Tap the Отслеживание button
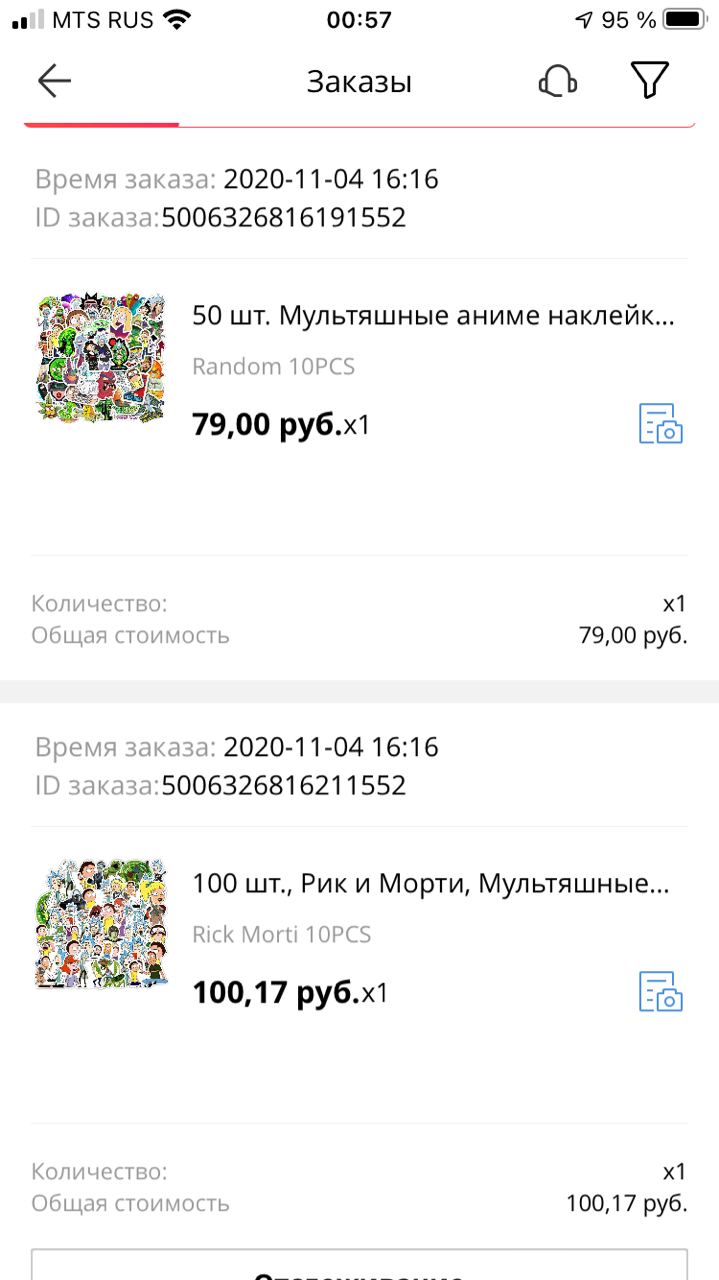Viewport: 719px width, 1280px height. 359,1267
